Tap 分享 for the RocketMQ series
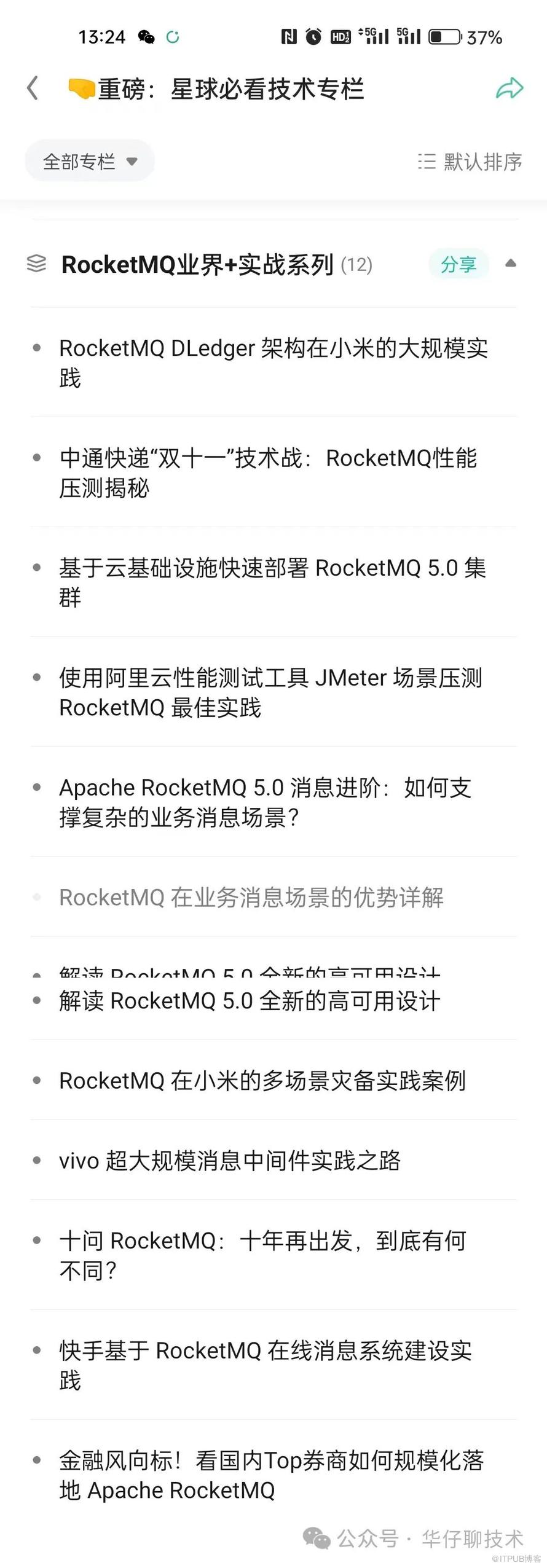Viewport: 547px width, 1568px height. pos(458,264)
